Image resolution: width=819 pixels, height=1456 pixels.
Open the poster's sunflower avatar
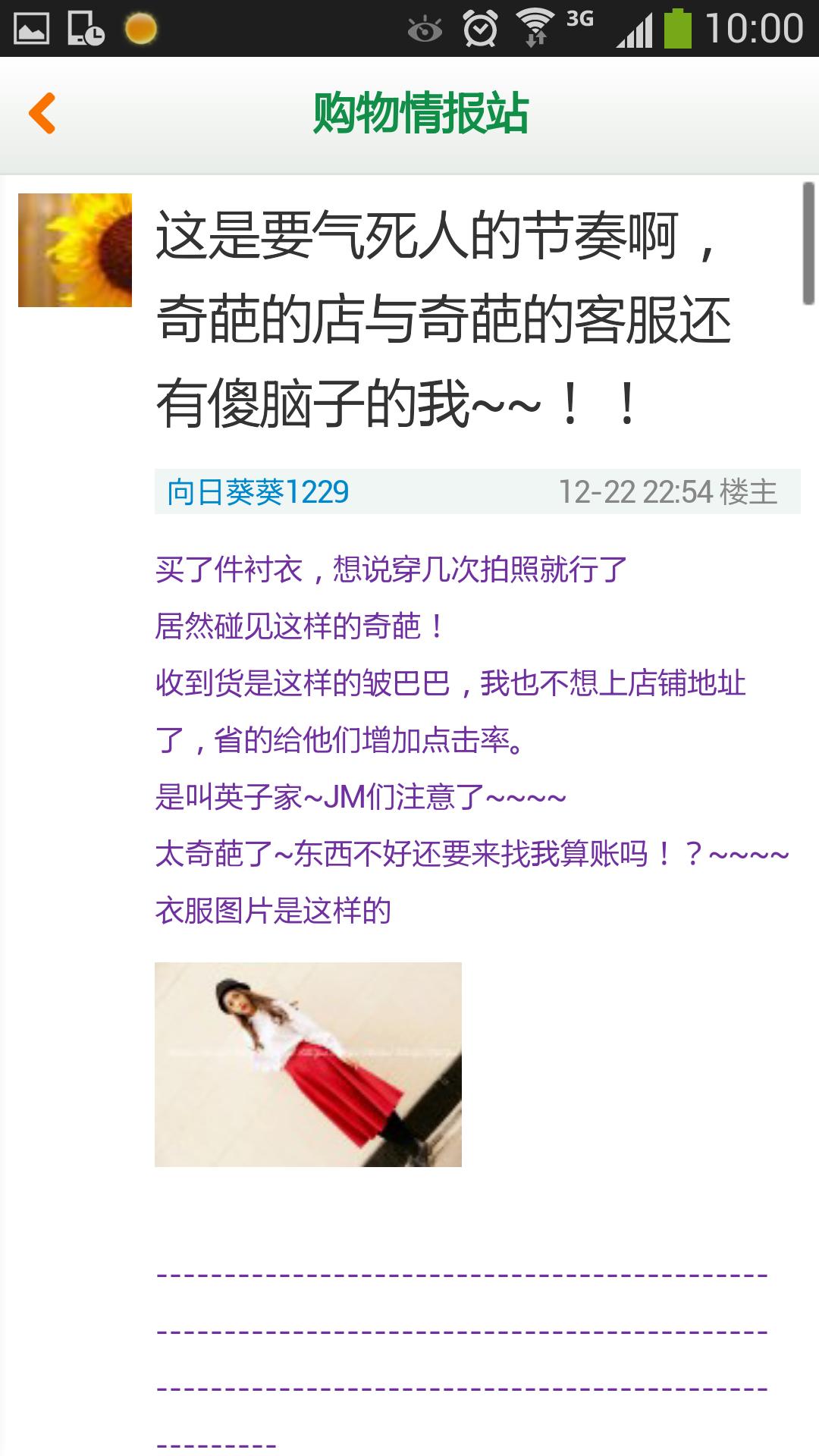[75, 250]
